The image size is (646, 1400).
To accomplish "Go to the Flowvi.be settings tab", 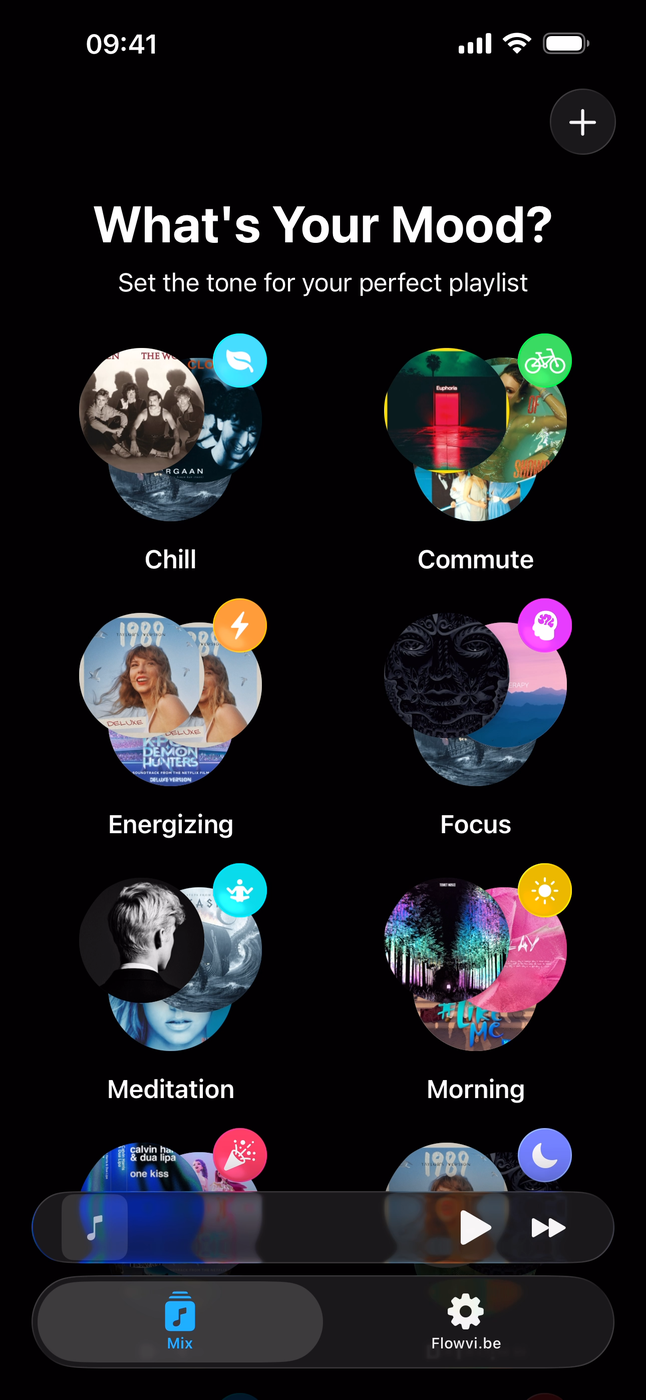I will [466, 1321].
